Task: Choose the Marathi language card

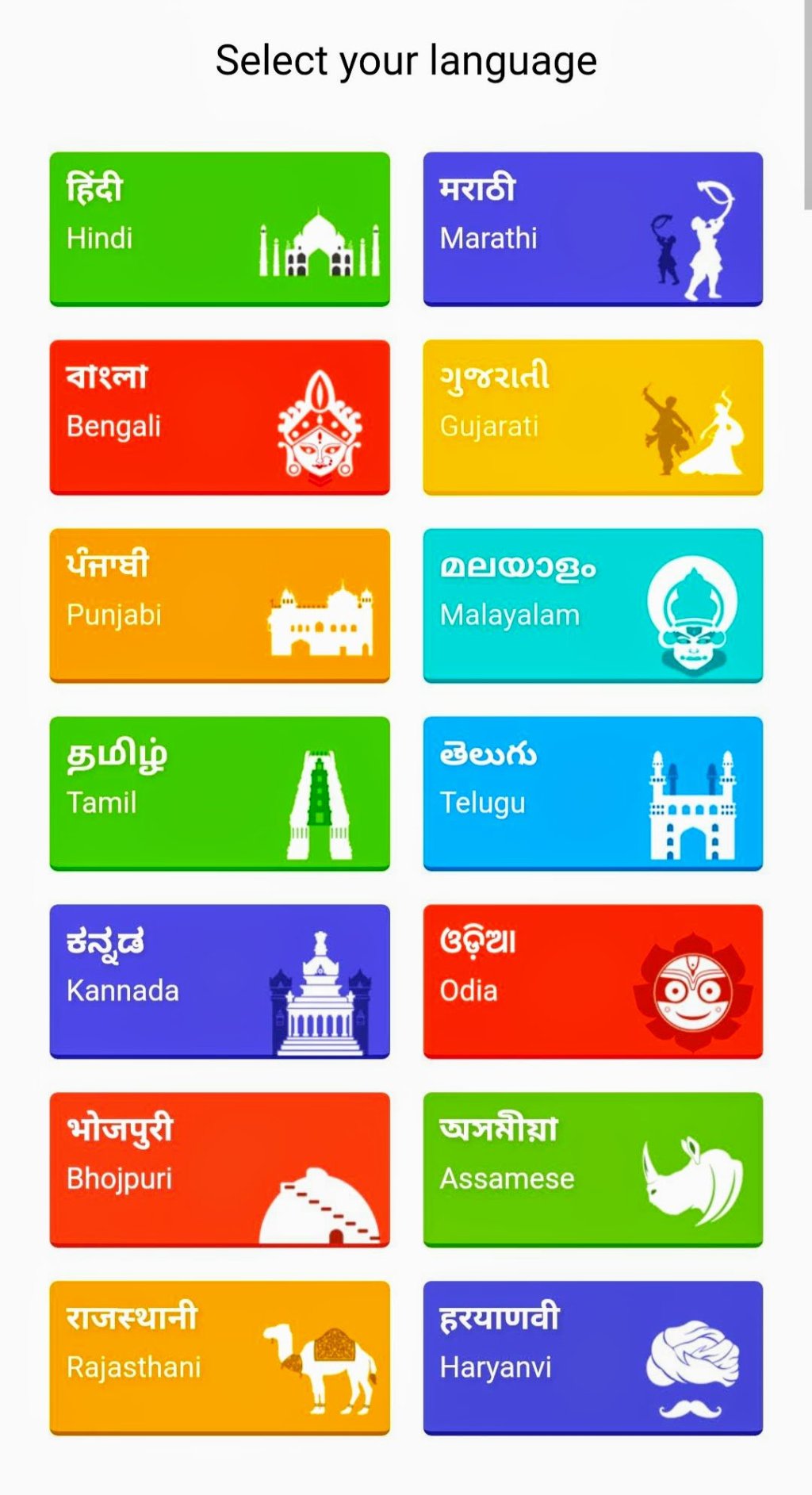Action: (x=592, y=228)
